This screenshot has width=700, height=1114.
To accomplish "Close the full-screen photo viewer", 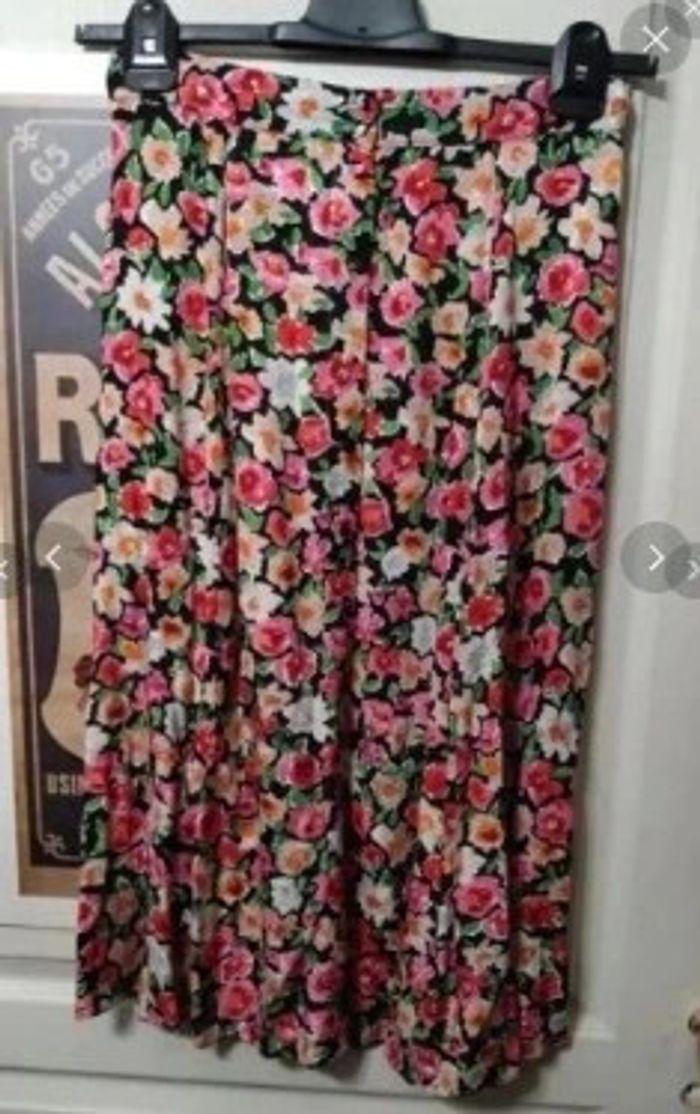I will [x=655, y=40].
